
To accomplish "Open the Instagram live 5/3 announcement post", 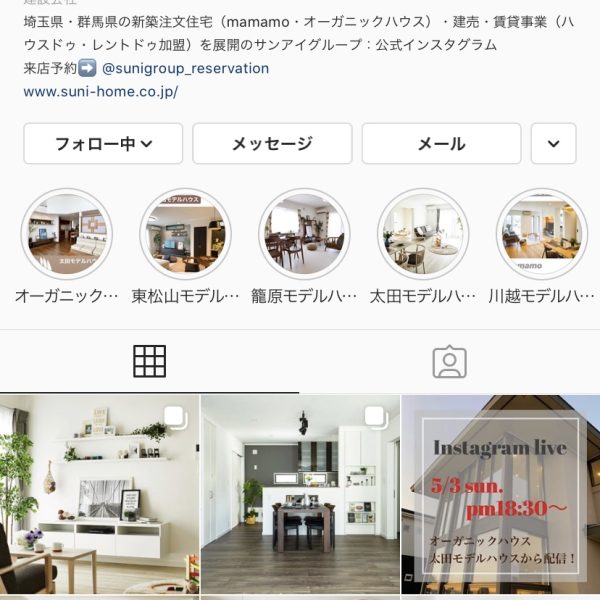I will pyautogui.click(x=501, y=494).
